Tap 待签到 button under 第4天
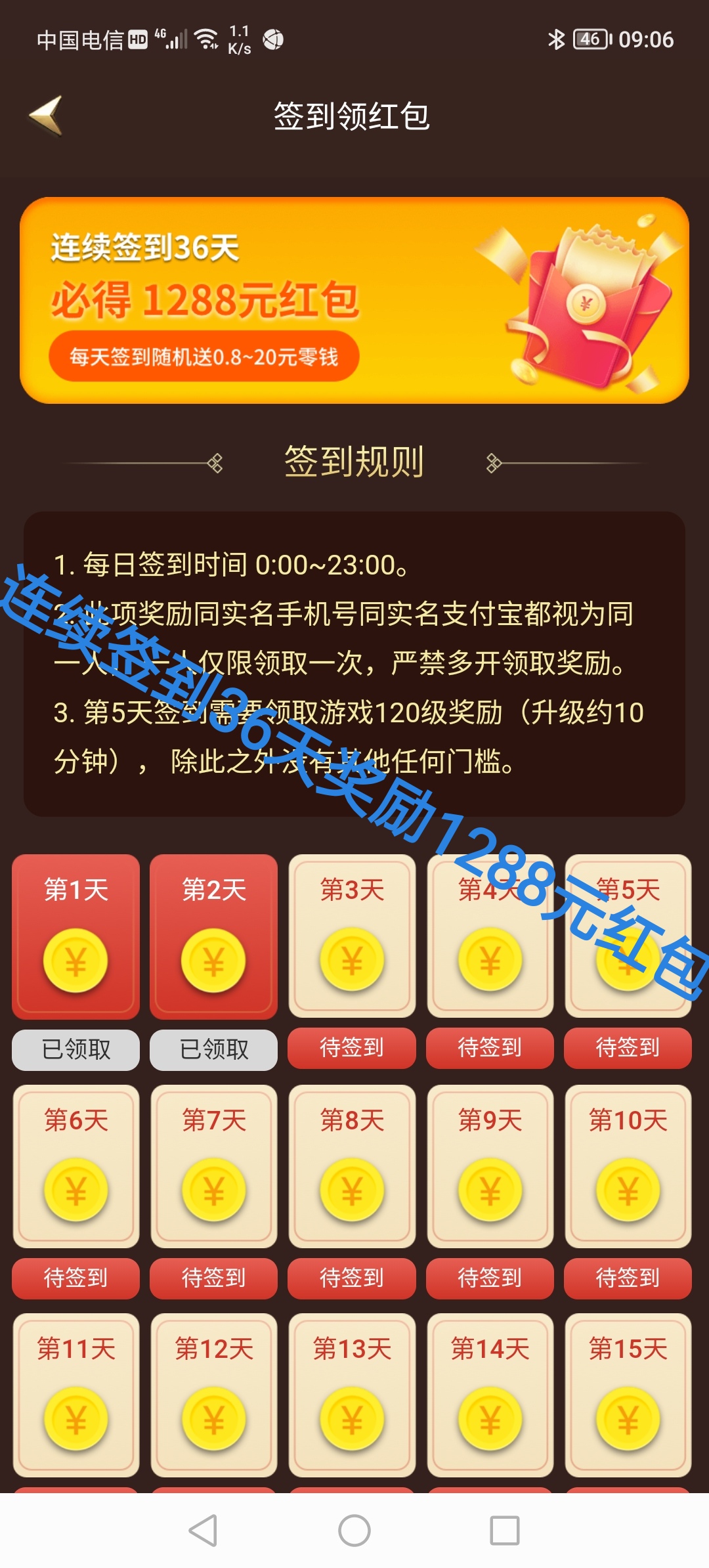This screenshot has height=1568, width=709. [x=490, y=1047]
